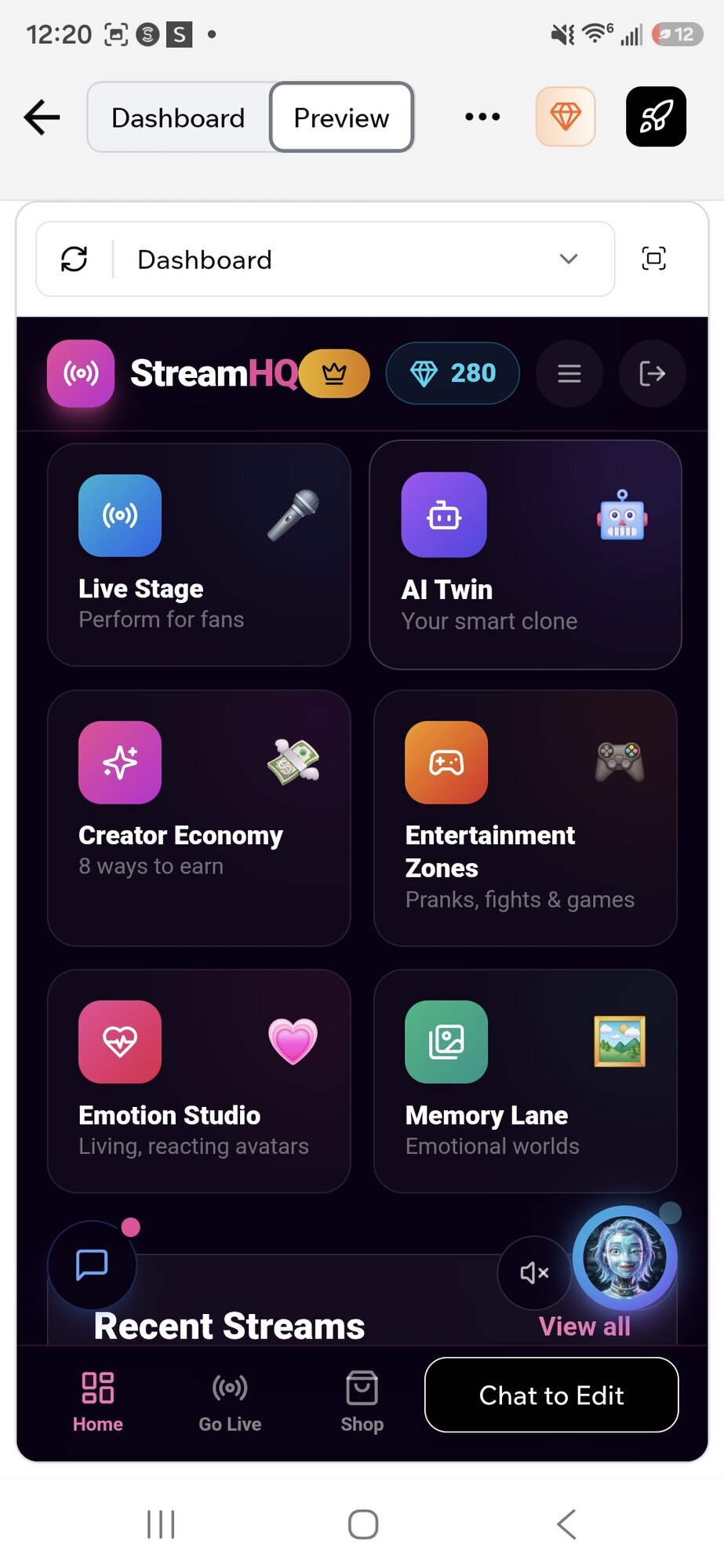Open the AI Twin card
The image size is (724, 1568).
pos(526,555)
